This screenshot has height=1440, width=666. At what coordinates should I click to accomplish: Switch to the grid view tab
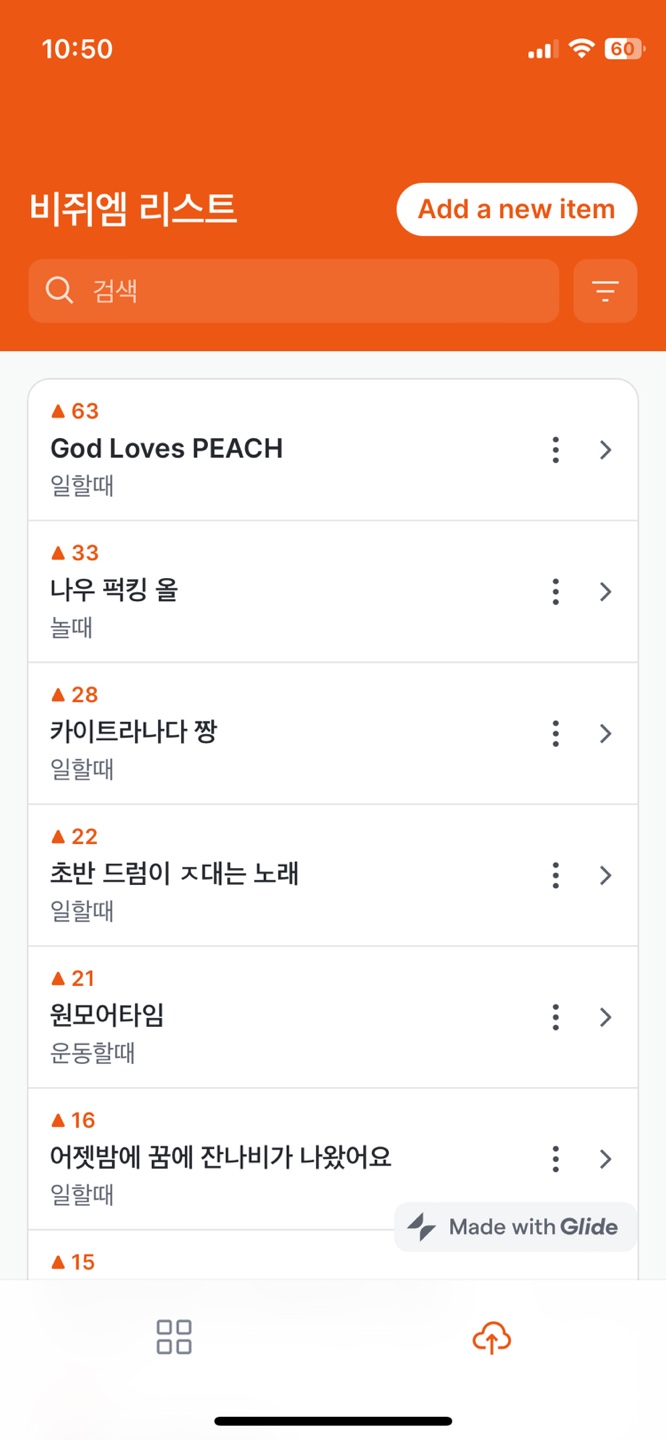tap(174, 1337)
